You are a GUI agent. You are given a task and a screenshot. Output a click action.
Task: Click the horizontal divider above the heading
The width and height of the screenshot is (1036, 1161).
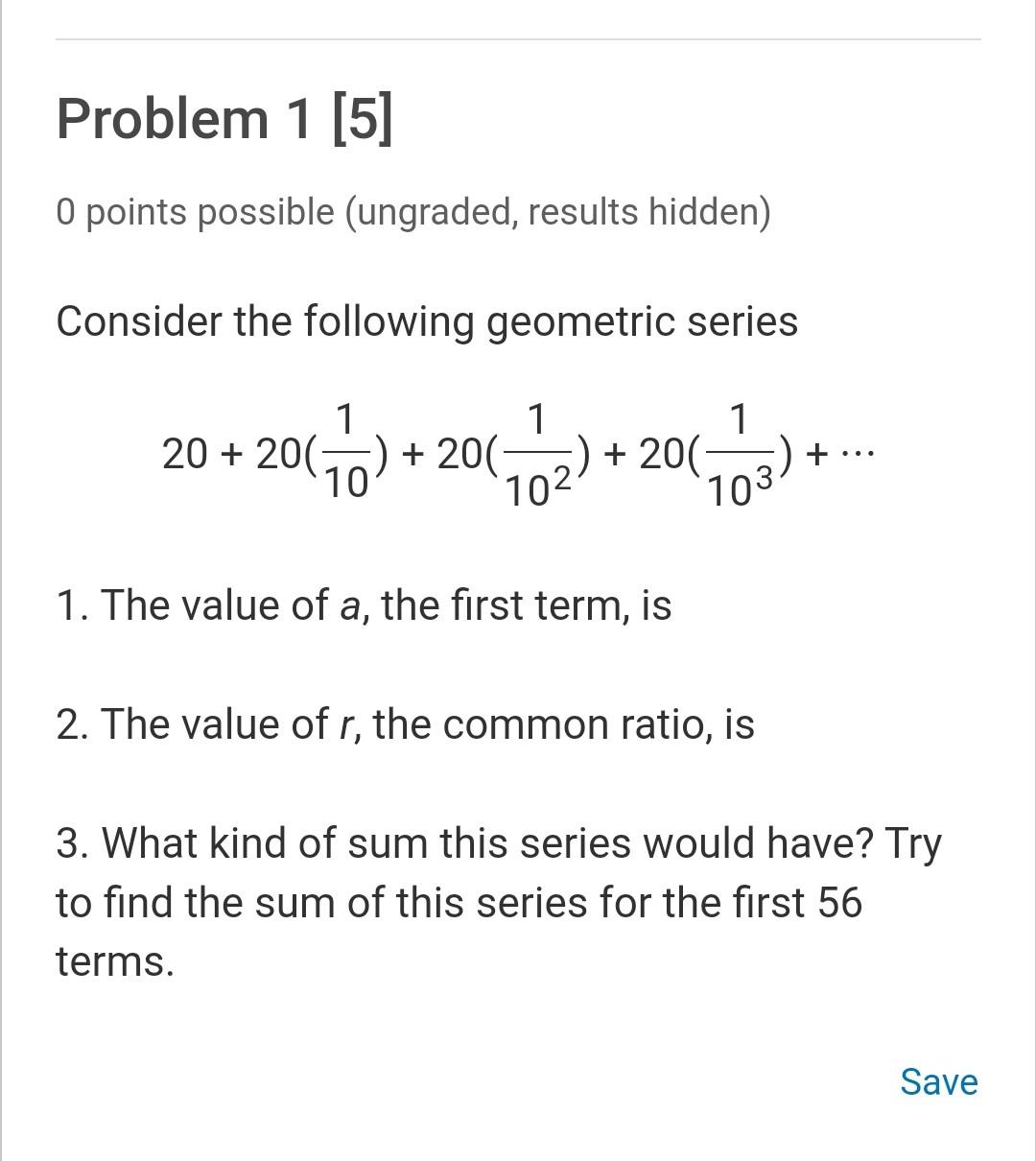click(518, 39)
